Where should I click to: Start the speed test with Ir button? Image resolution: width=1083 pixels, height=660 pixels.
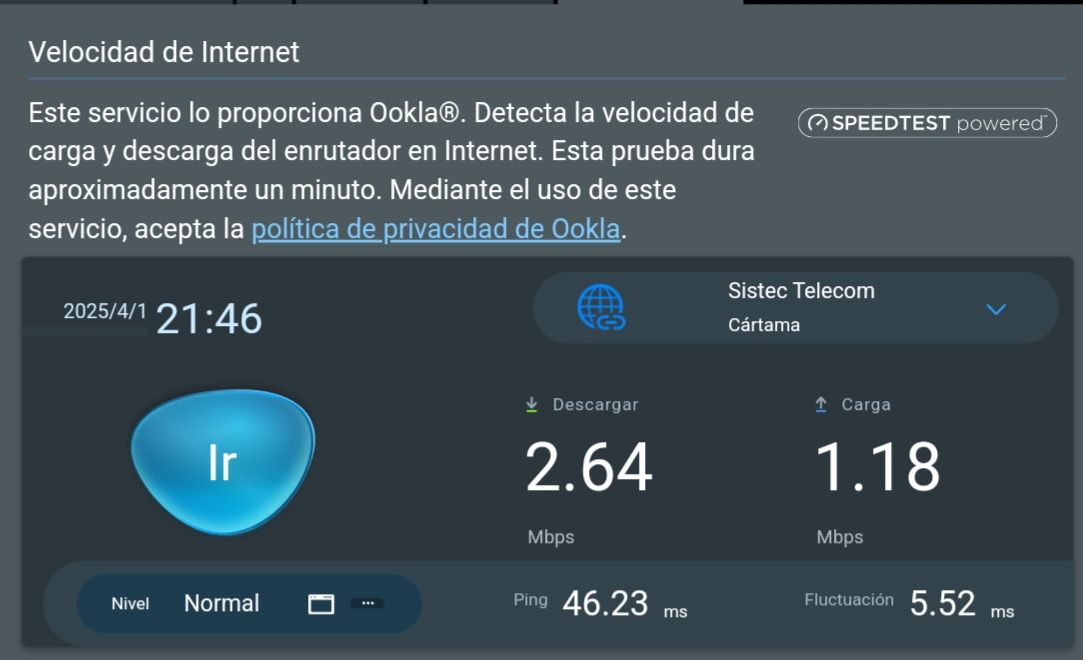pos(222,462)
